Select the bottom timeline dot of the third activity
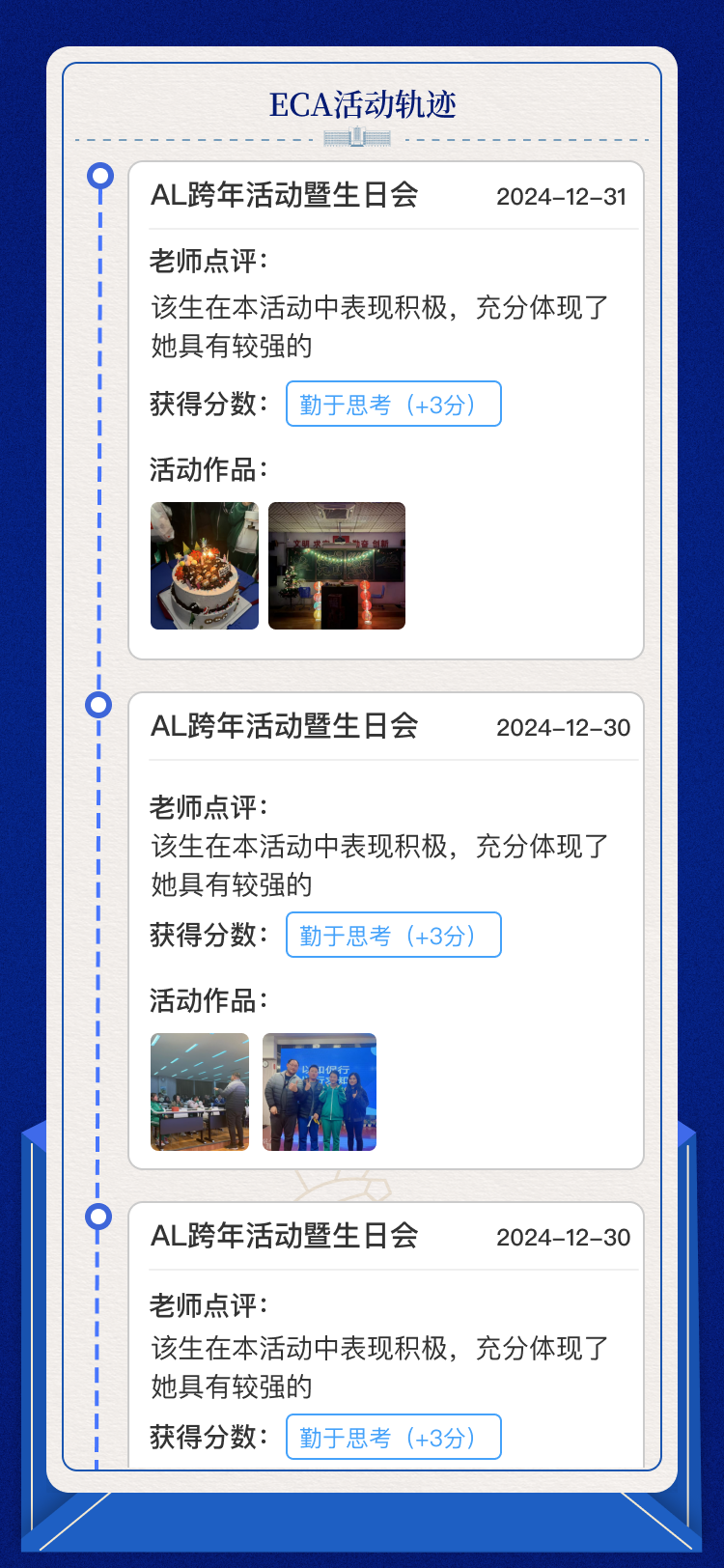 (97, 1217)
